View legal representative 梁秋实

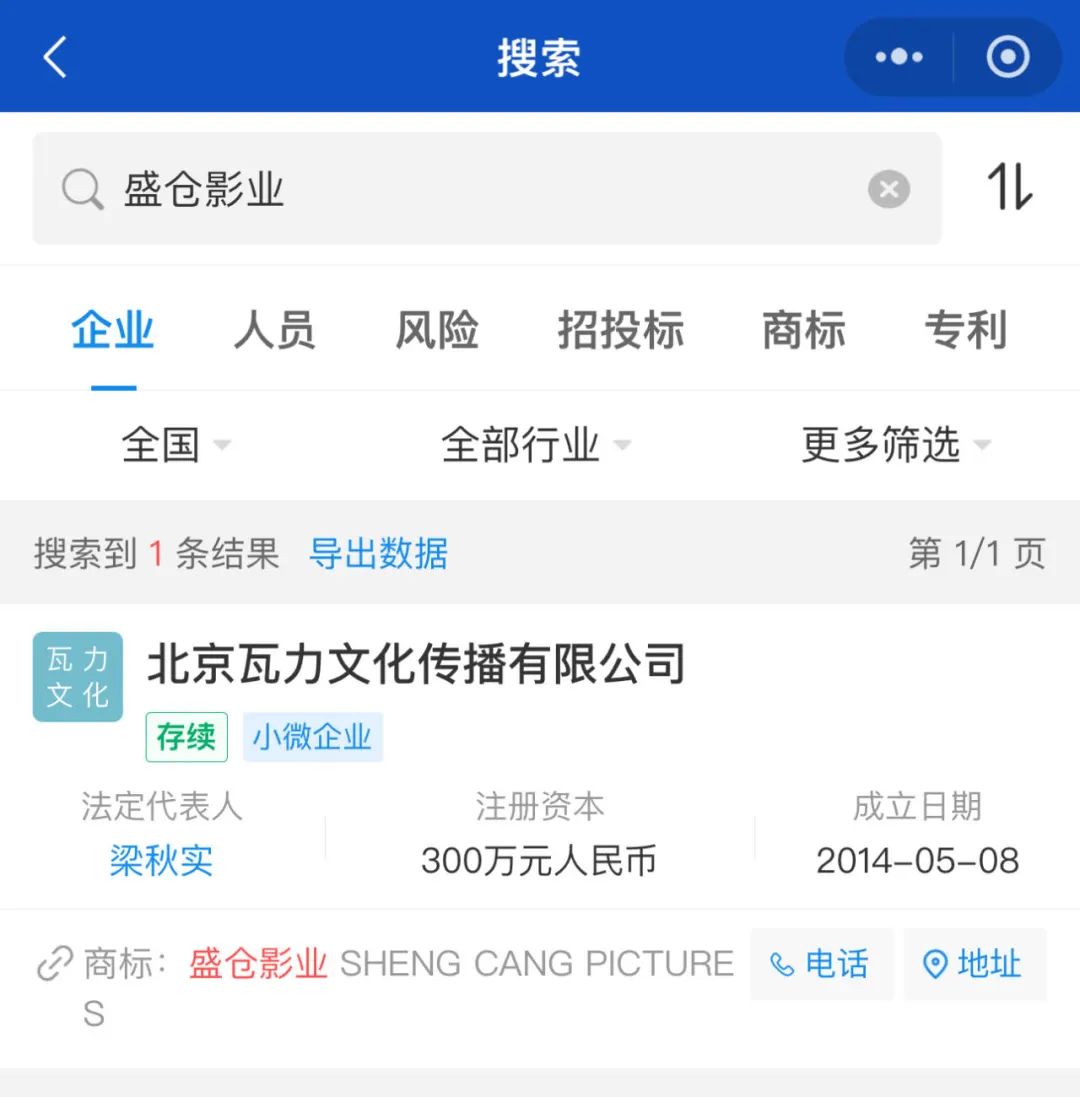pyautogui.click(x=161, y=861)
